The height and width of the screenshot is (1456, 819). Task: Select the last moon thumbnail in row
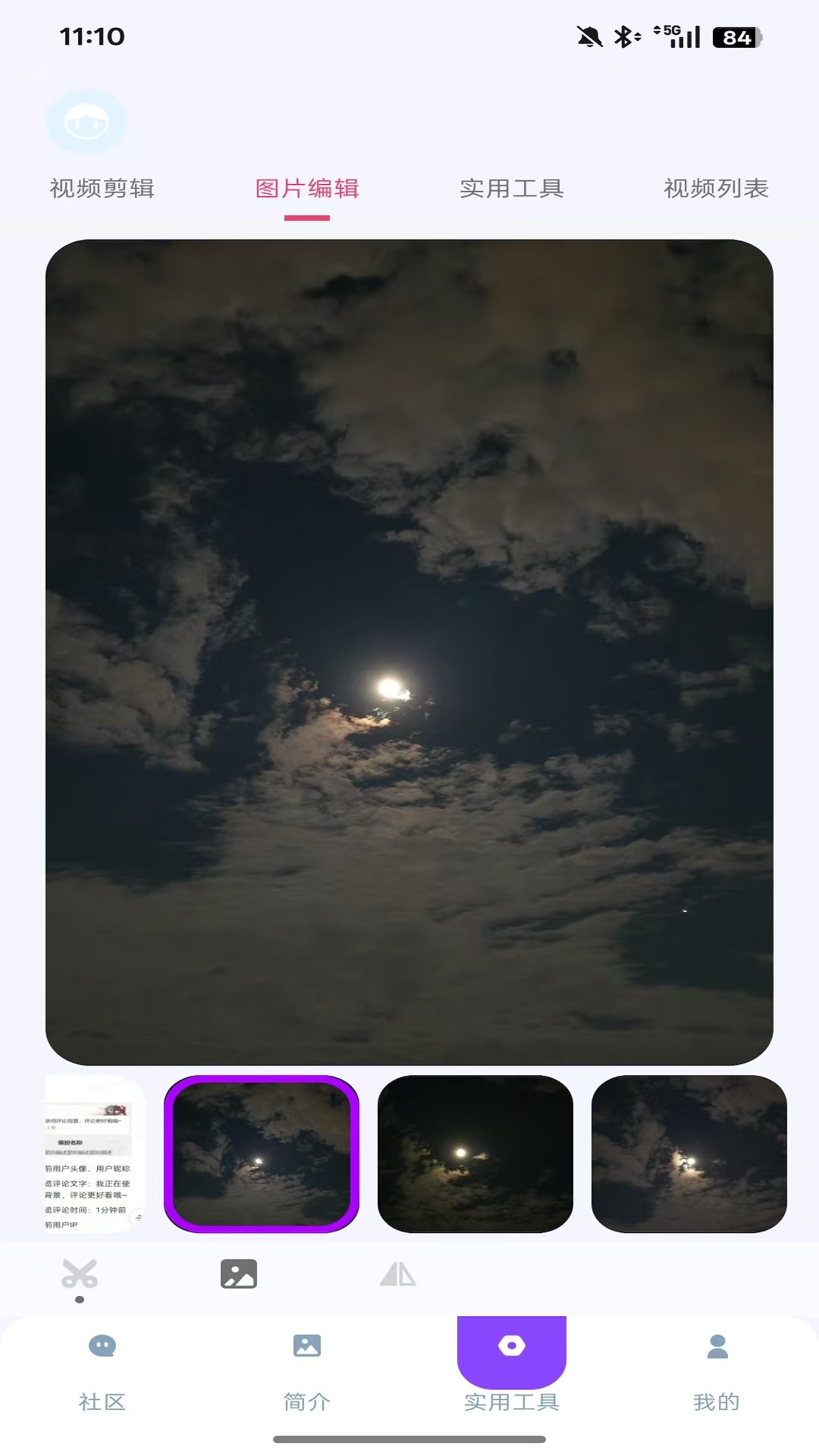(x=689, y=1153)
